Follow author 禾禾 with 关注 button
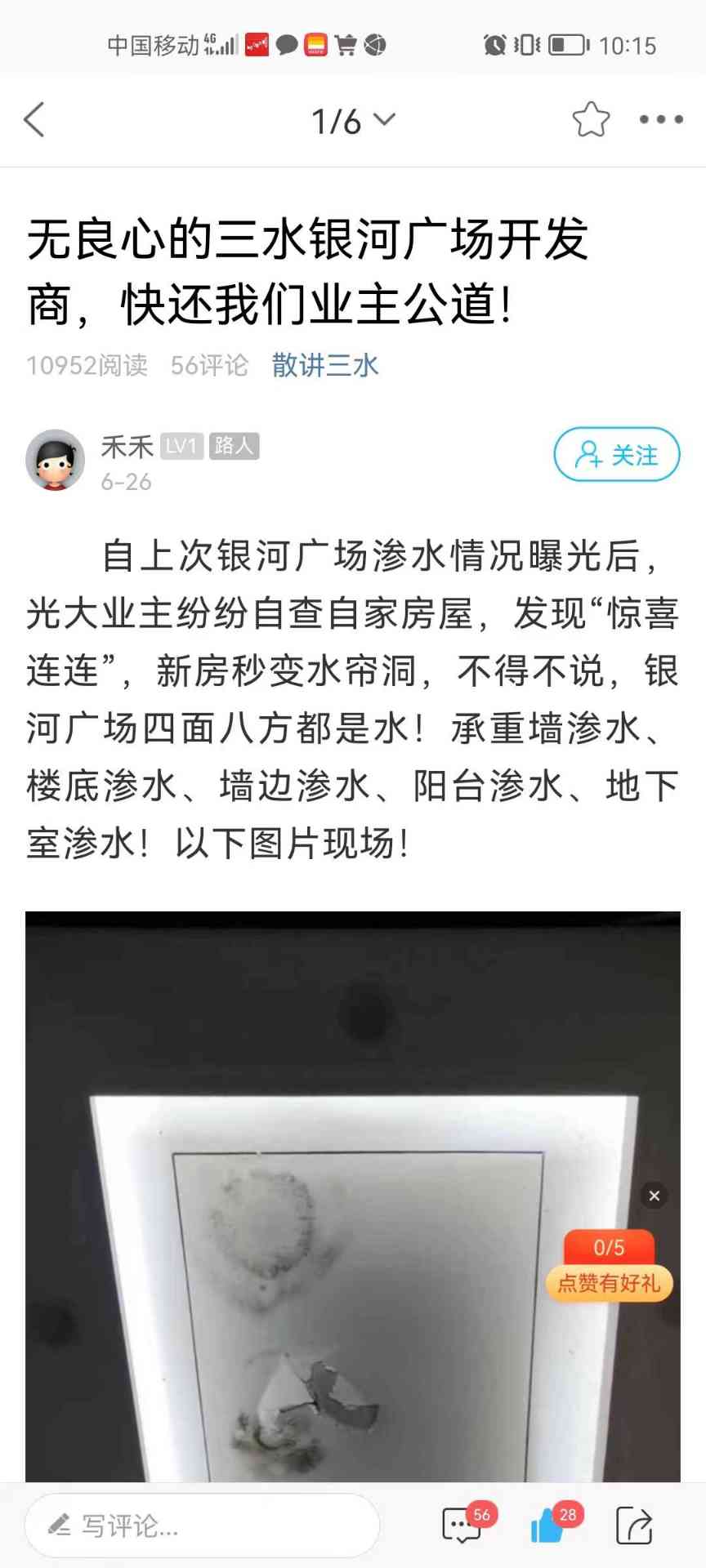 coord(616,455)
